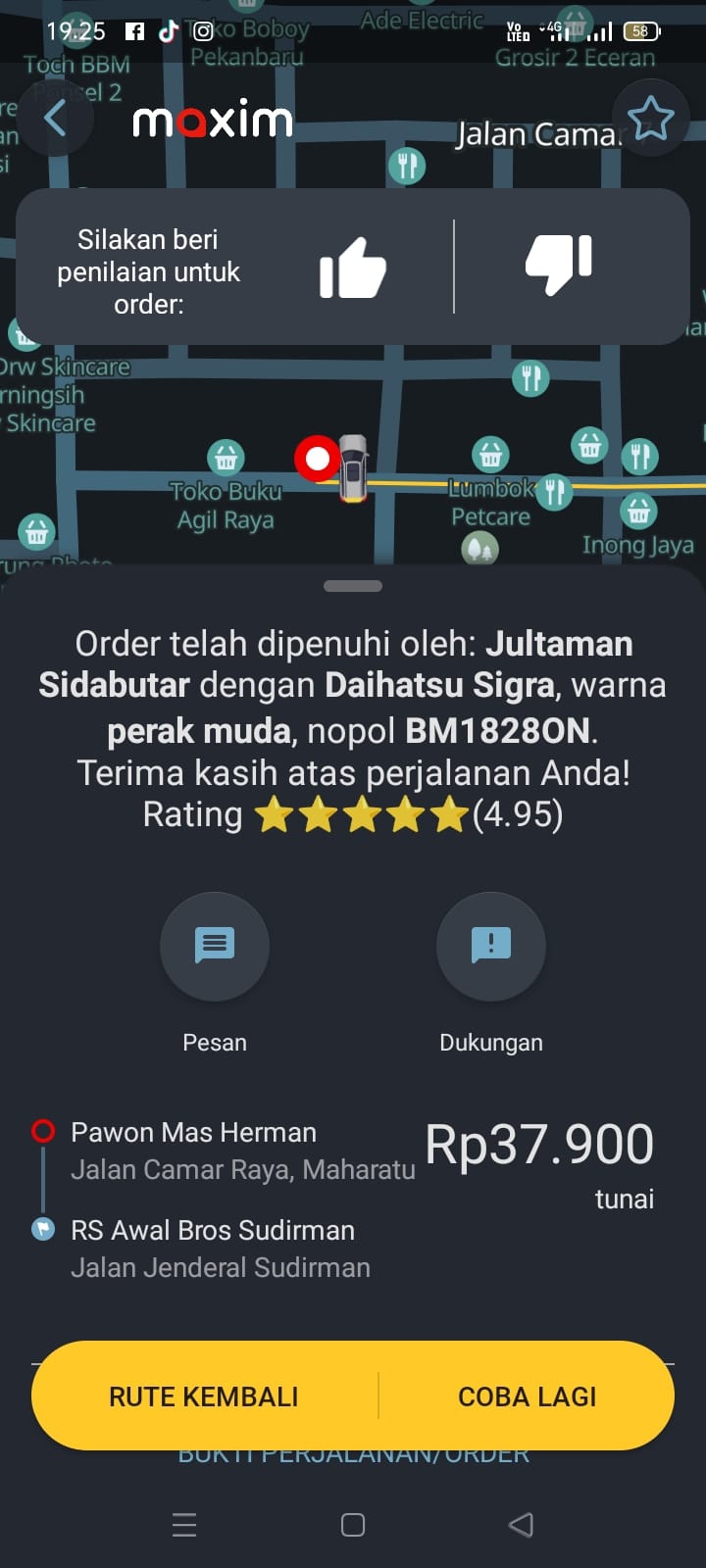Screen dimensions: 706x1568
Task: Open Pesan to message the driver
Action: coord(215,947)
